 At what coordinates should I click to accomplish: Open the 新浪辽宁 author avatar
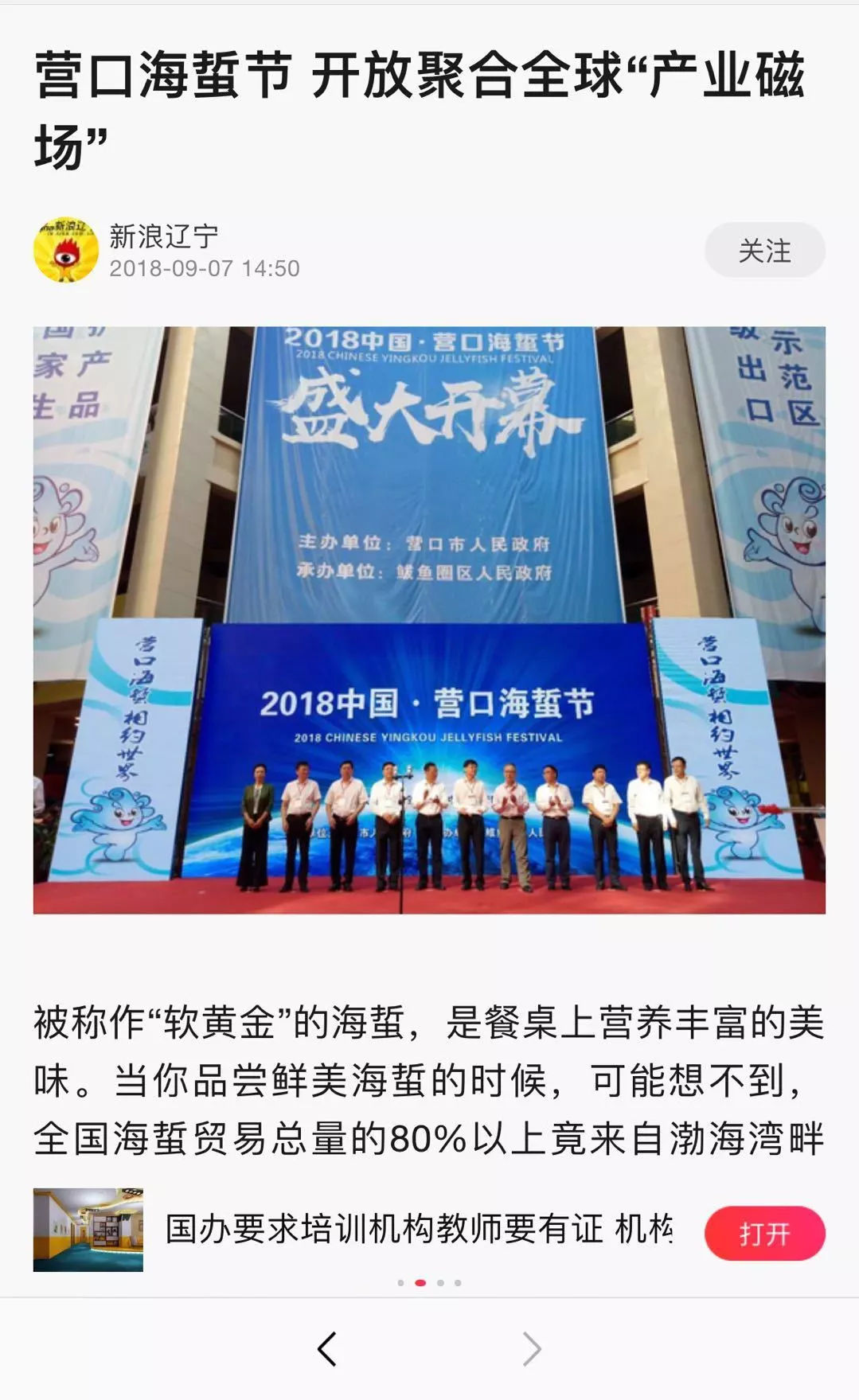(x=66, y=251)
